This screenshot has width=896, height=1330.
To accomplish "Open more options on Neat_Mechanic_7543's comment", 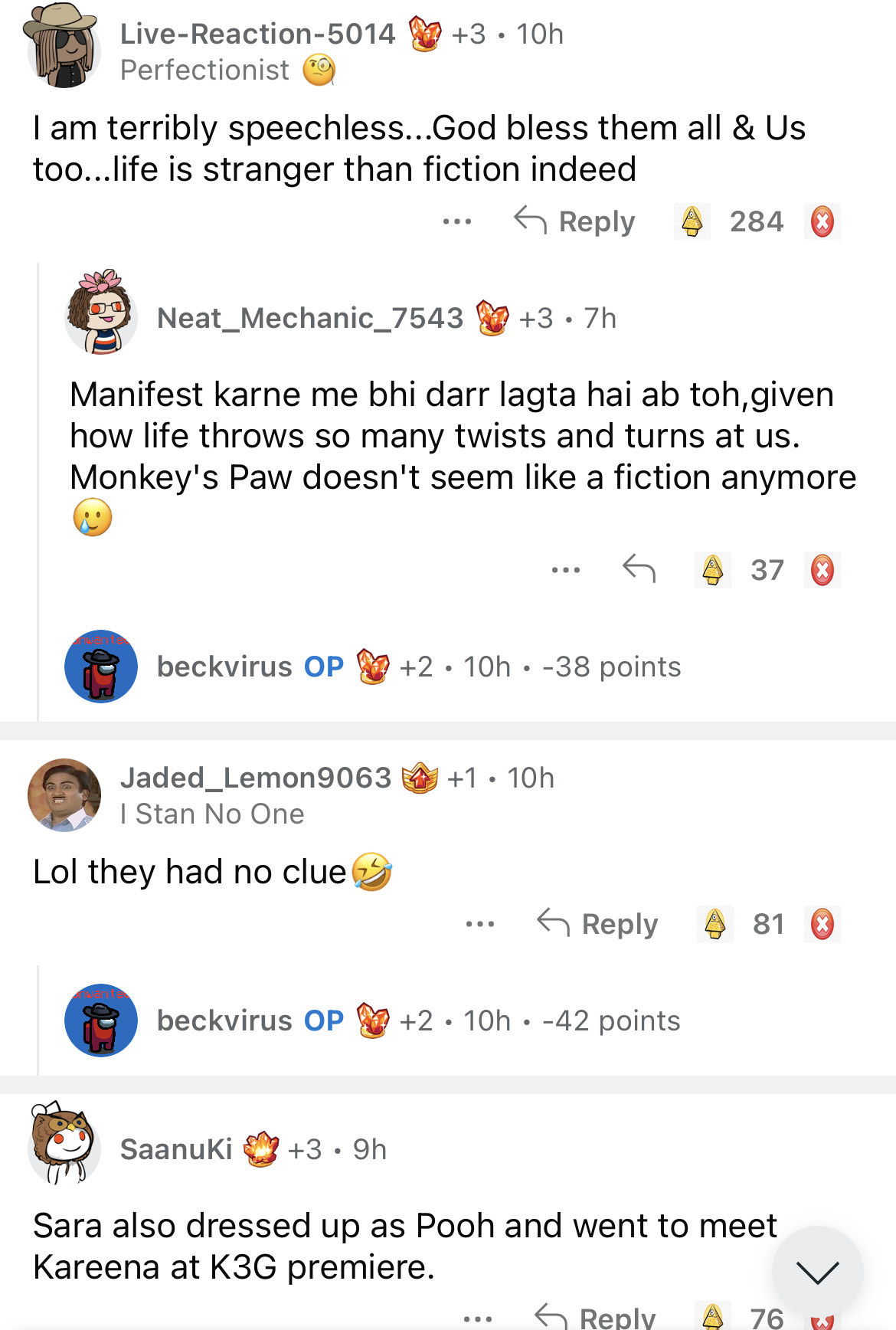I will point(566,569).
